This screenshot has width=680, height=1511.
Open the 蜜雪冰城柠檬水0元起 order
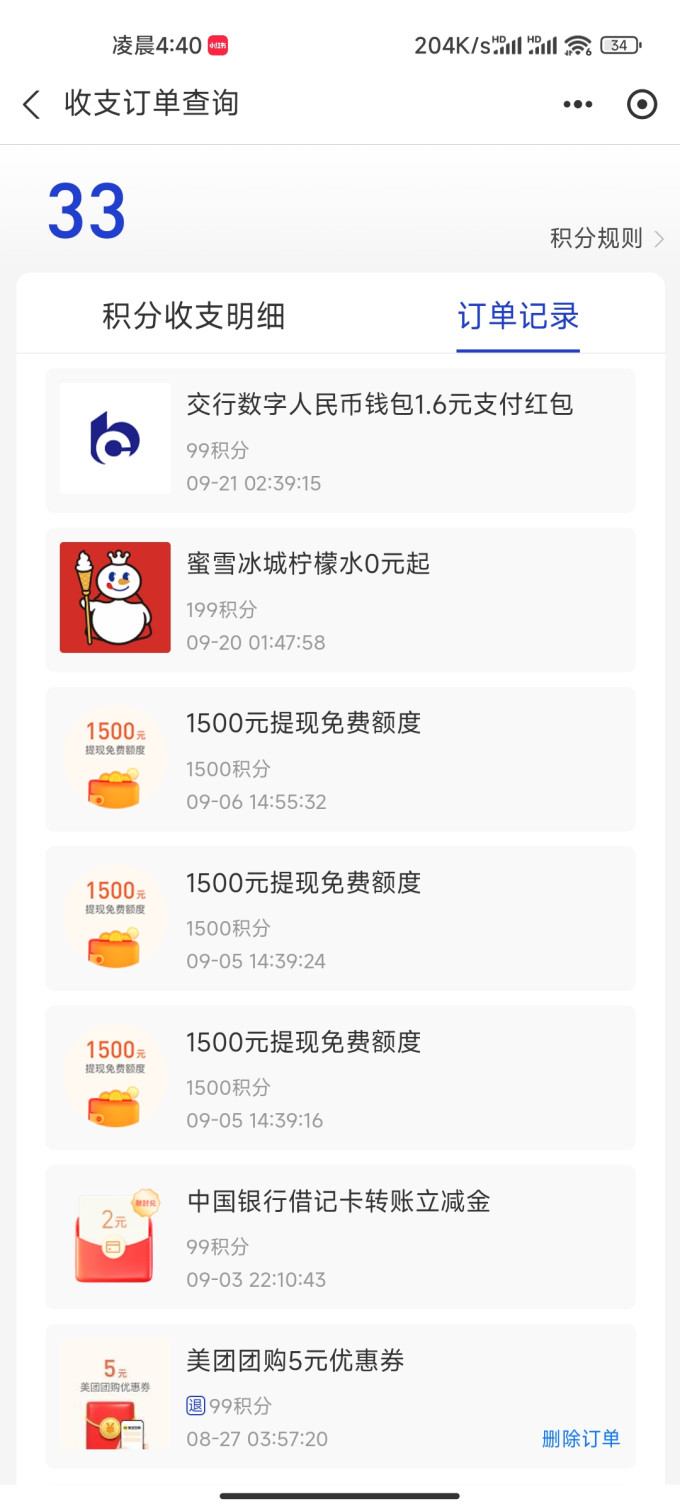pyautogui.click(x=340, y=599)
